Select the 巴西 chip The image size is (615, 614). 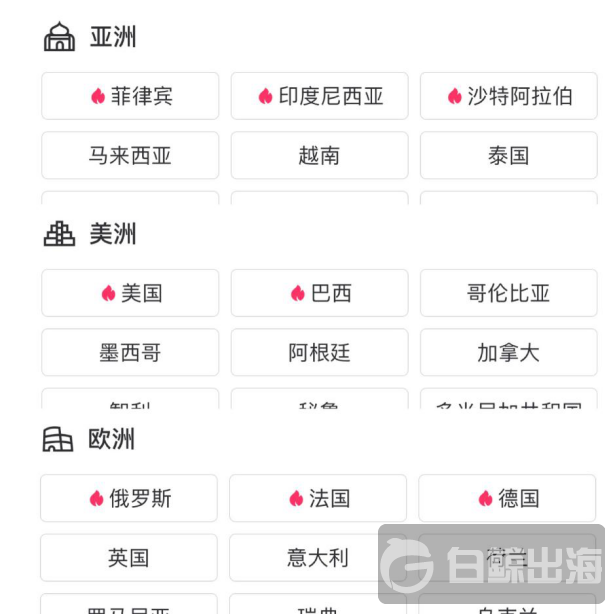[319, 293]
